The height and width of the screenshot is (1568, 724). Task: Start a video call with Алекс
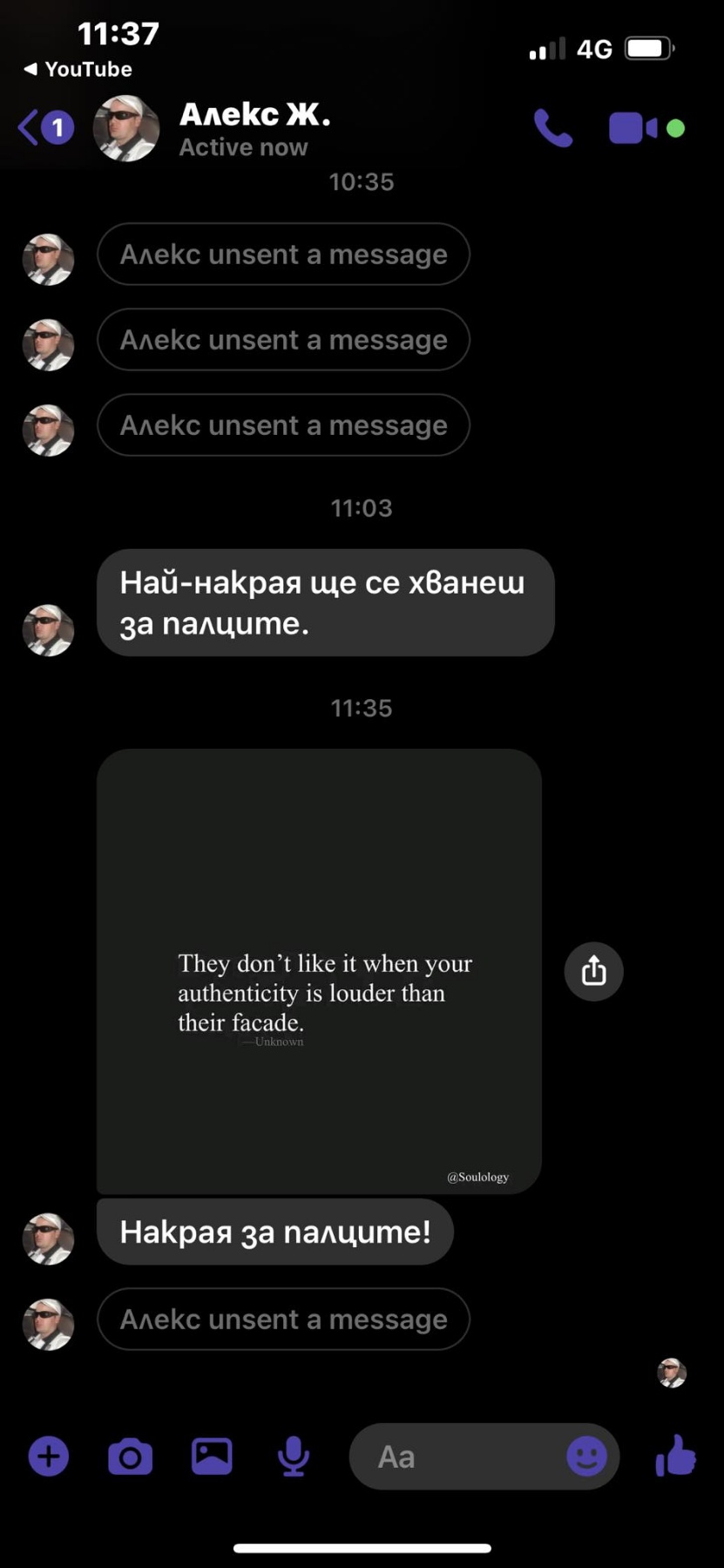633,128
